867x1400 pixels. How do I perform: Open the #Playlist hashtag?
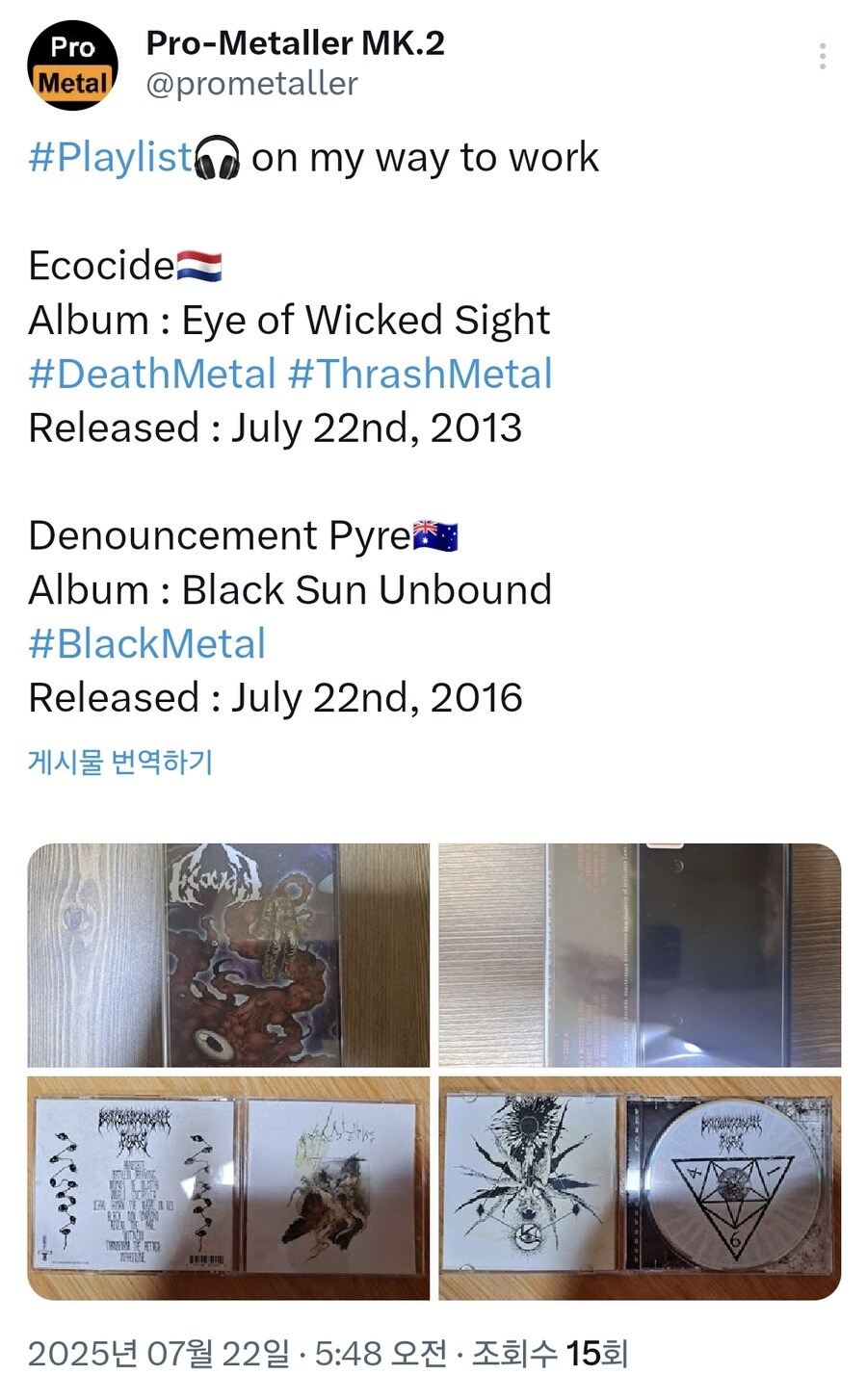coord(111,157)
